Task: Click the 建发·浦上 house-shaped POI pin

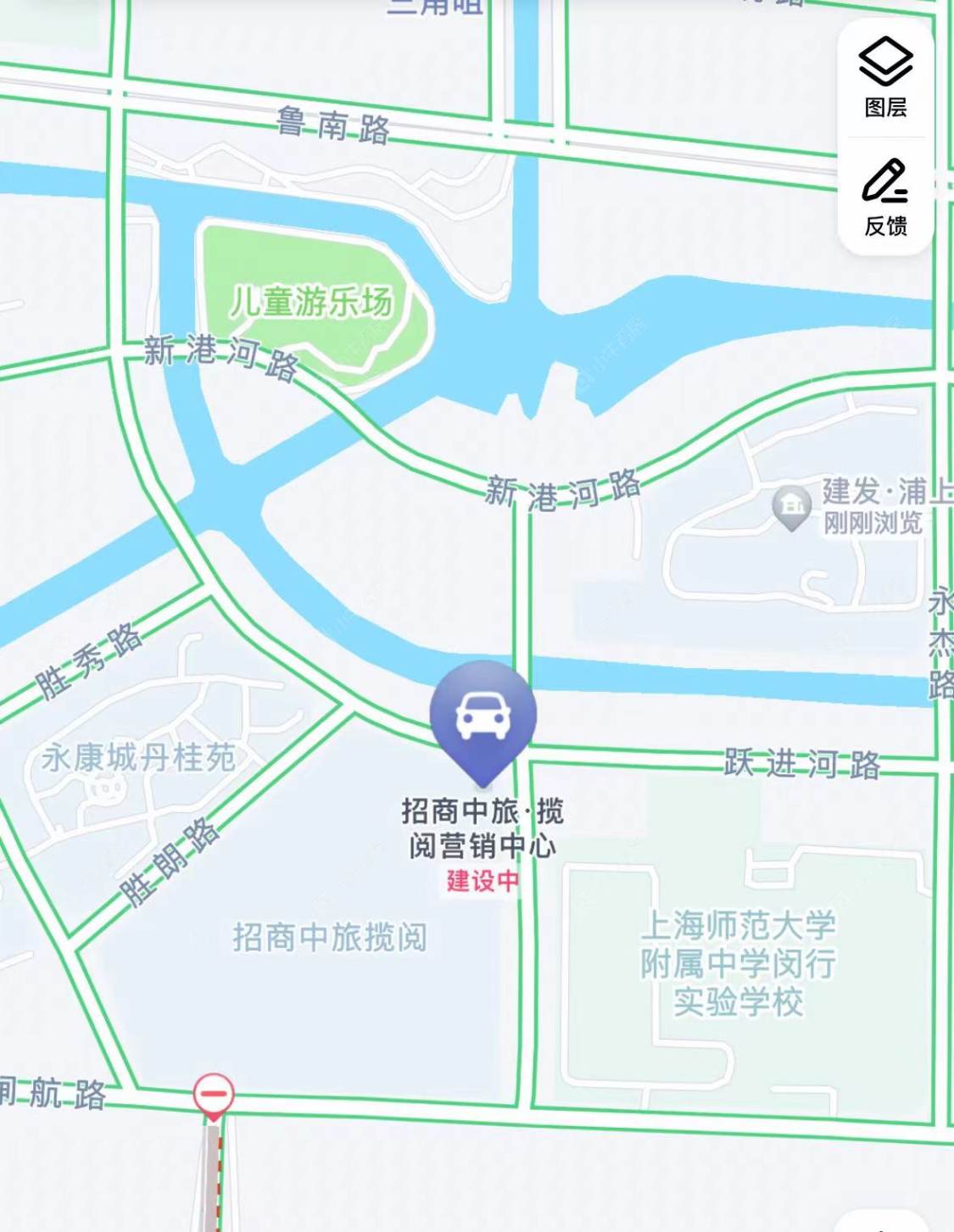Action: [792, 506]
